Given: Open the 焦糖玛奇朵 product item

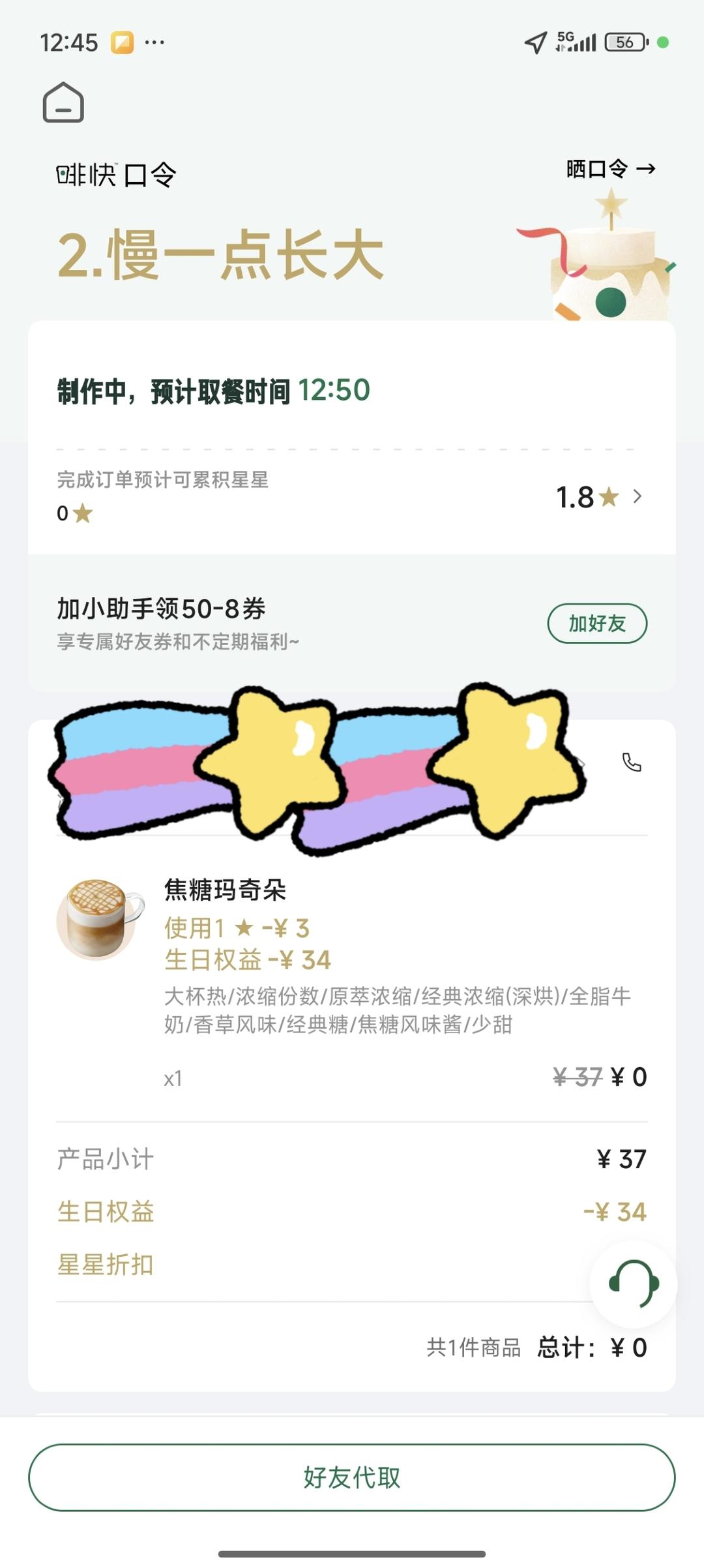Looking at the screenshot, I should 225,890.
